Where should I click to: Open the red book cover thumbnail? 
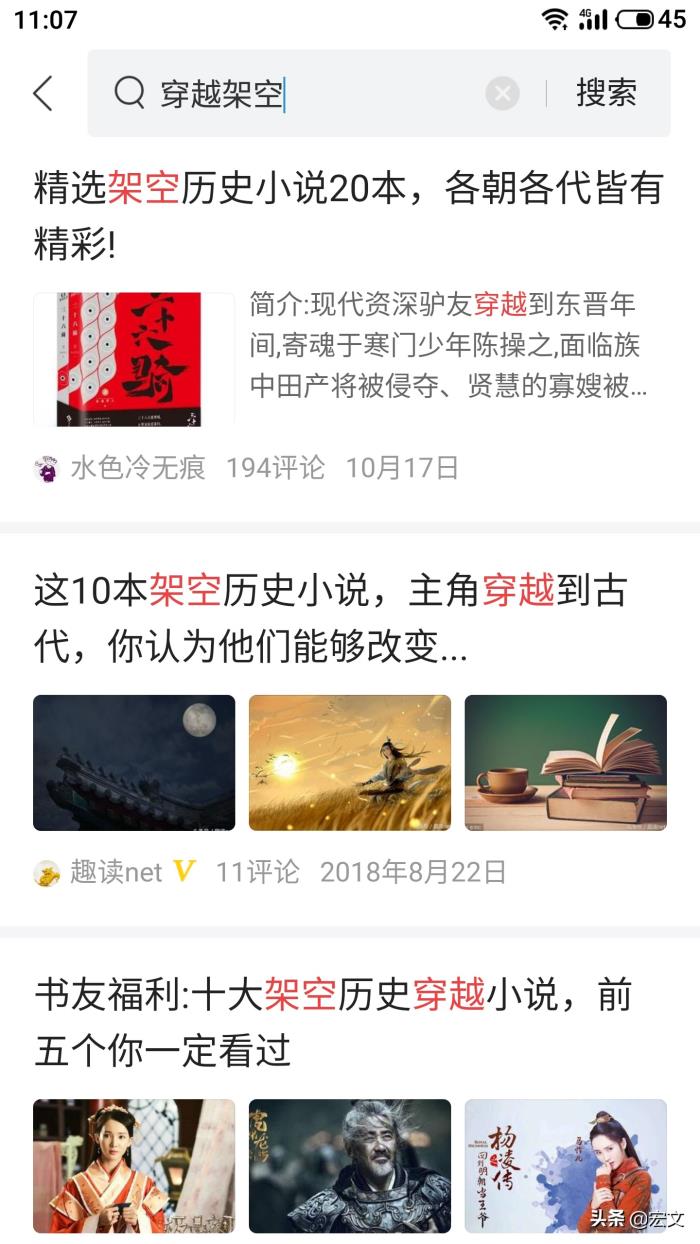coord(134,359)
